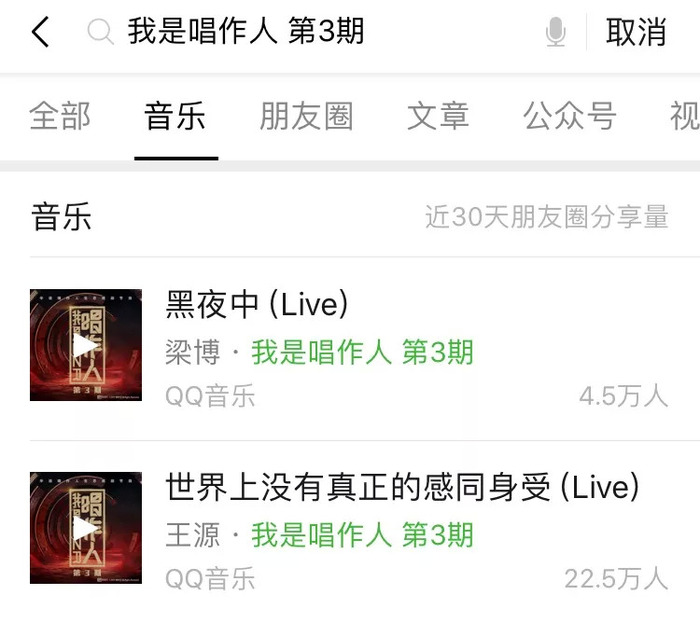700x623 pixels.
Task: Go back using the back arrow
Action: click(40, 33)
